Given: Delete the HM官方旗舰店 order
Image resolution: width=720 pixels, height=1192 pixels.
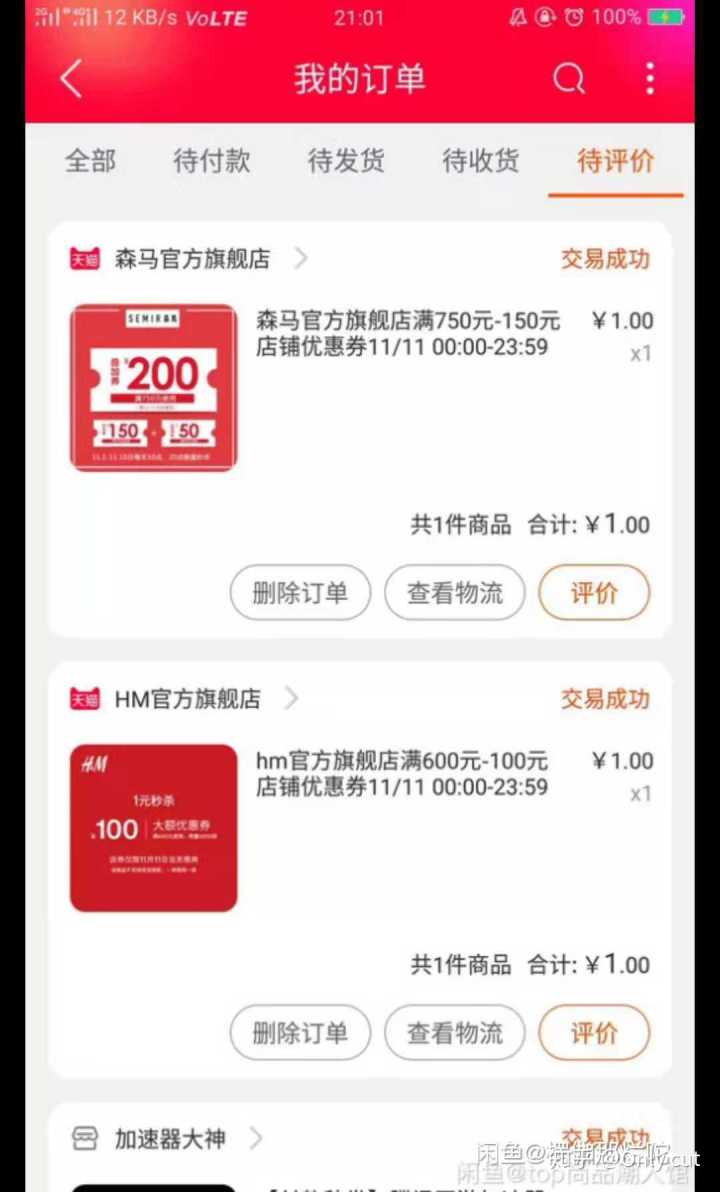Looking at the screenshot, I should coord(300,1033).
